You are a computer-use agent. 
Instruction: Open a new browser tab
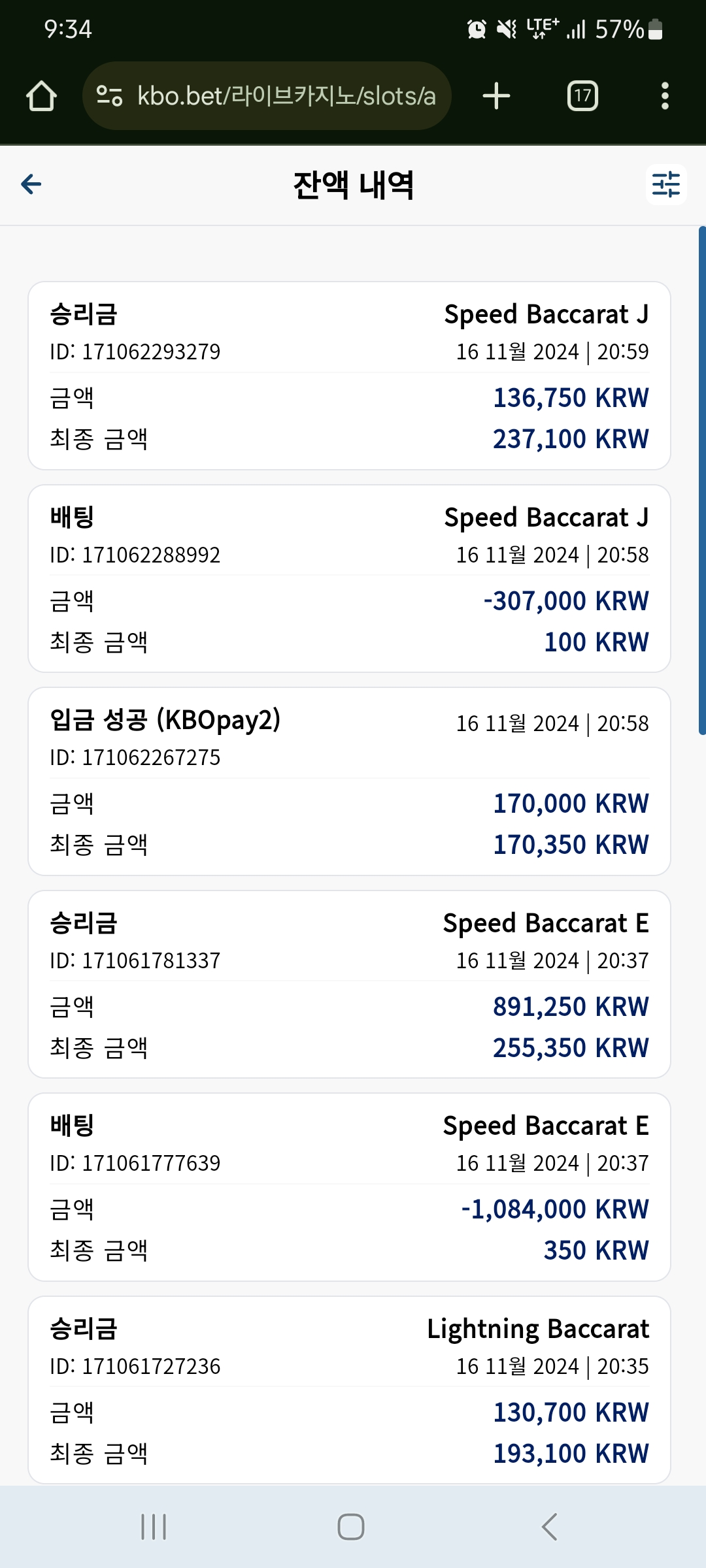point(496,96)
